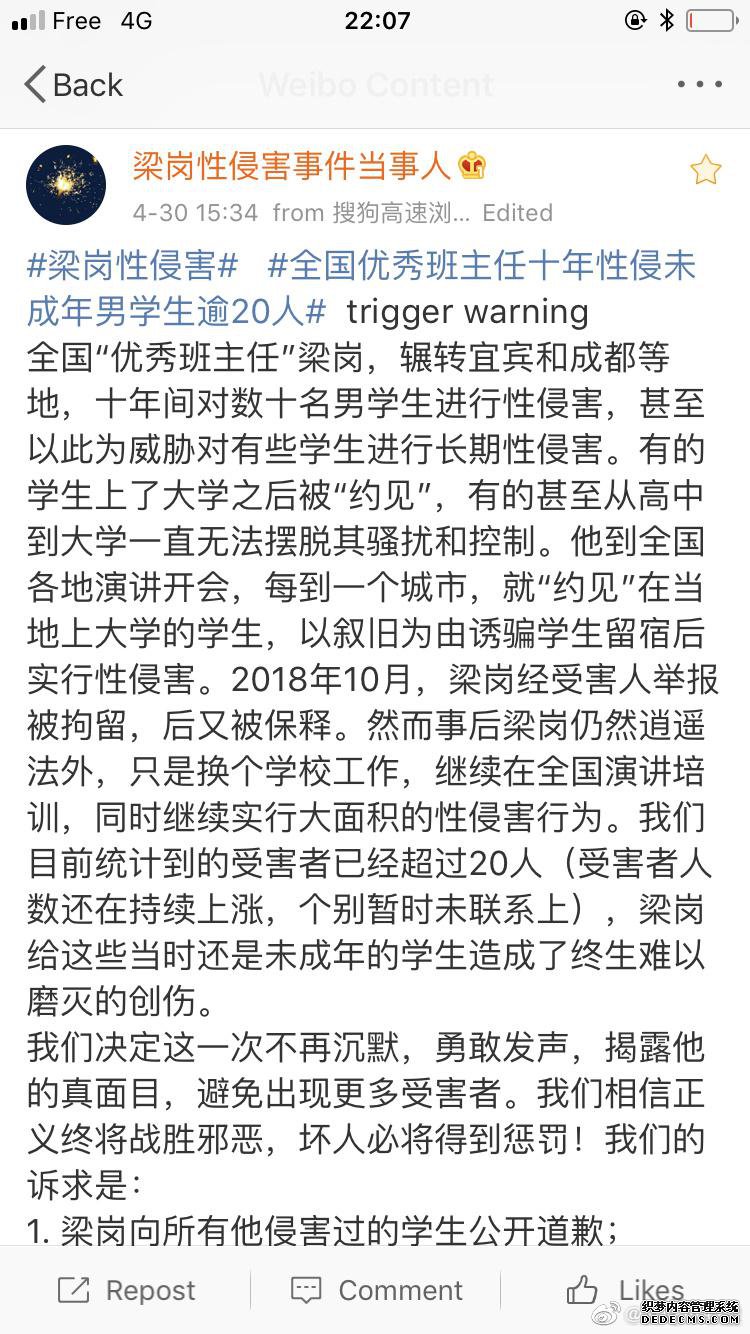Comment on this post
Viewport: 750px width, 1334px height.
376,1290
